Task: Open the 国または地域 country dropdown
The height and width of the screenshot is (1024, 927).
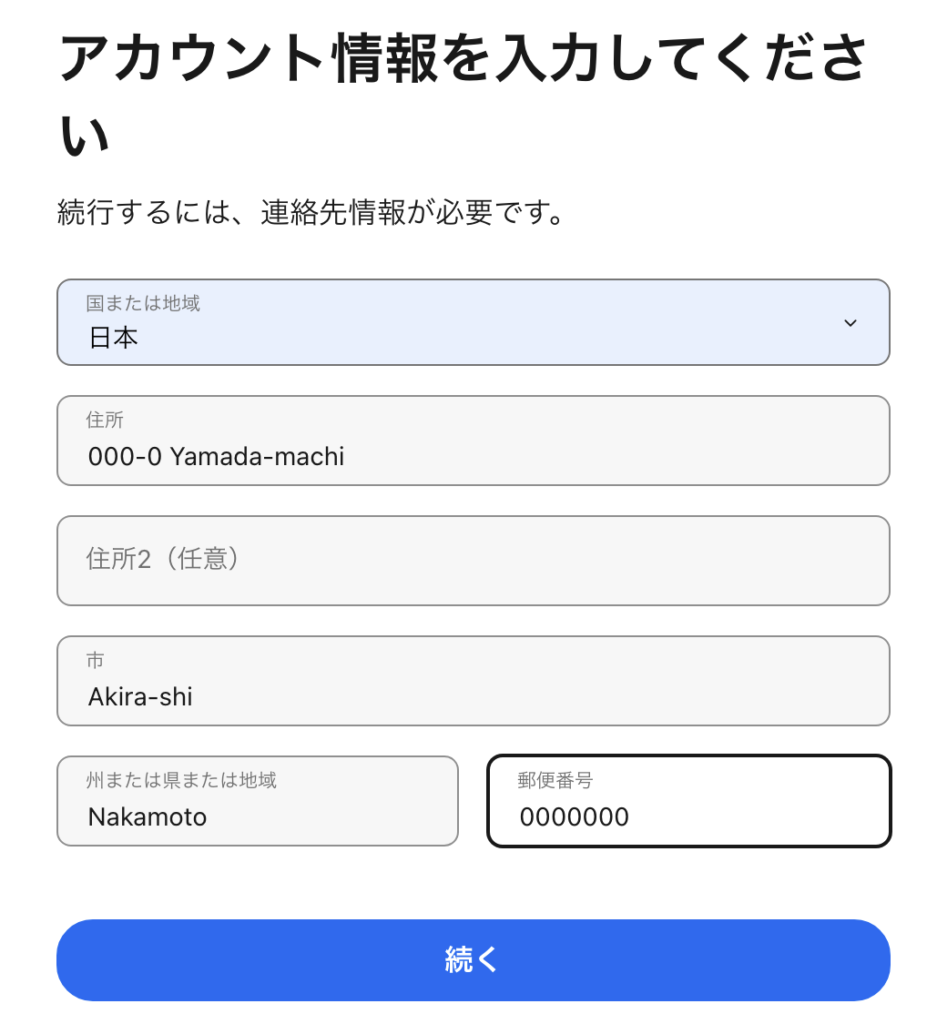Action: coord(472,322)
